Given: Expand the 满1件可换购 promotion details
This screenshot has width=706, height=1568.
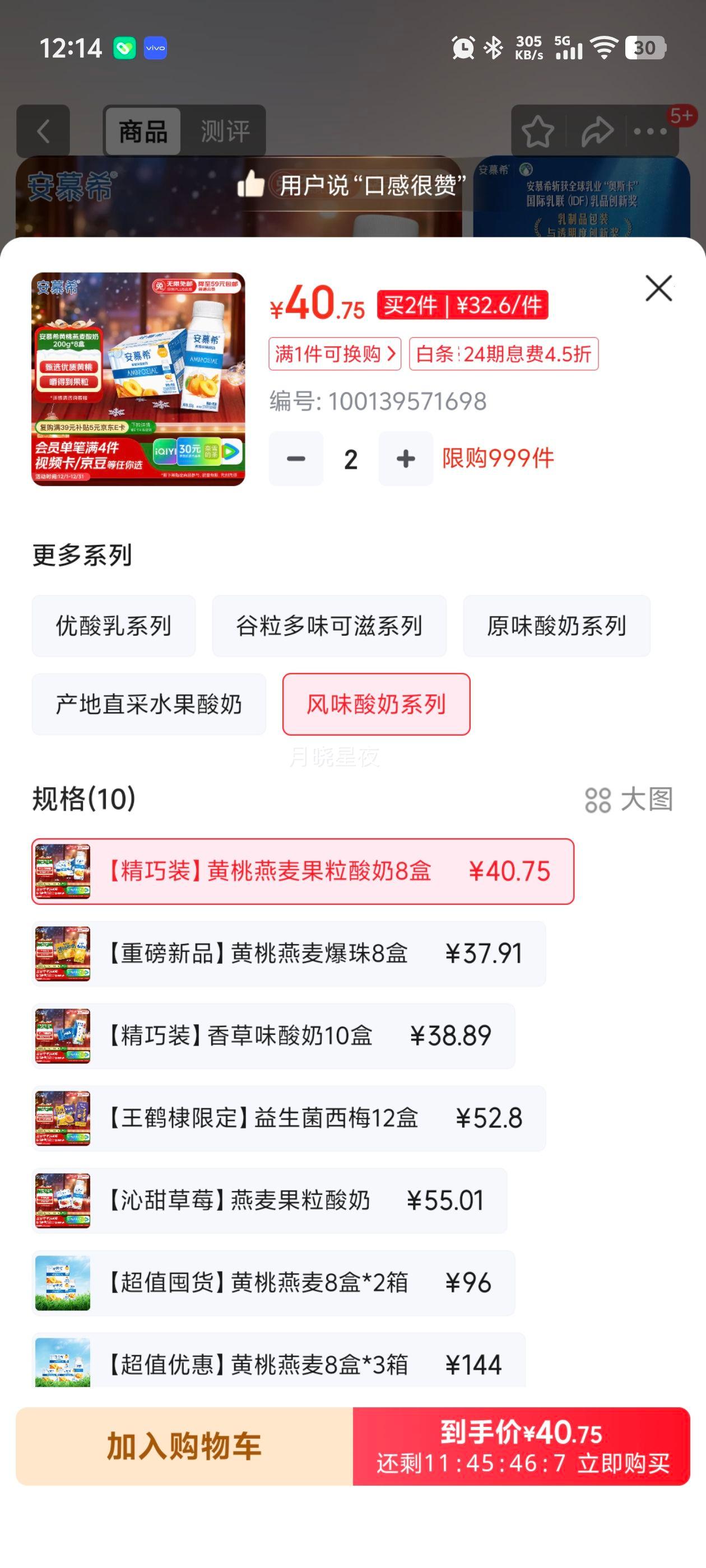Looking at the screenshot, I should pos(334,353).
